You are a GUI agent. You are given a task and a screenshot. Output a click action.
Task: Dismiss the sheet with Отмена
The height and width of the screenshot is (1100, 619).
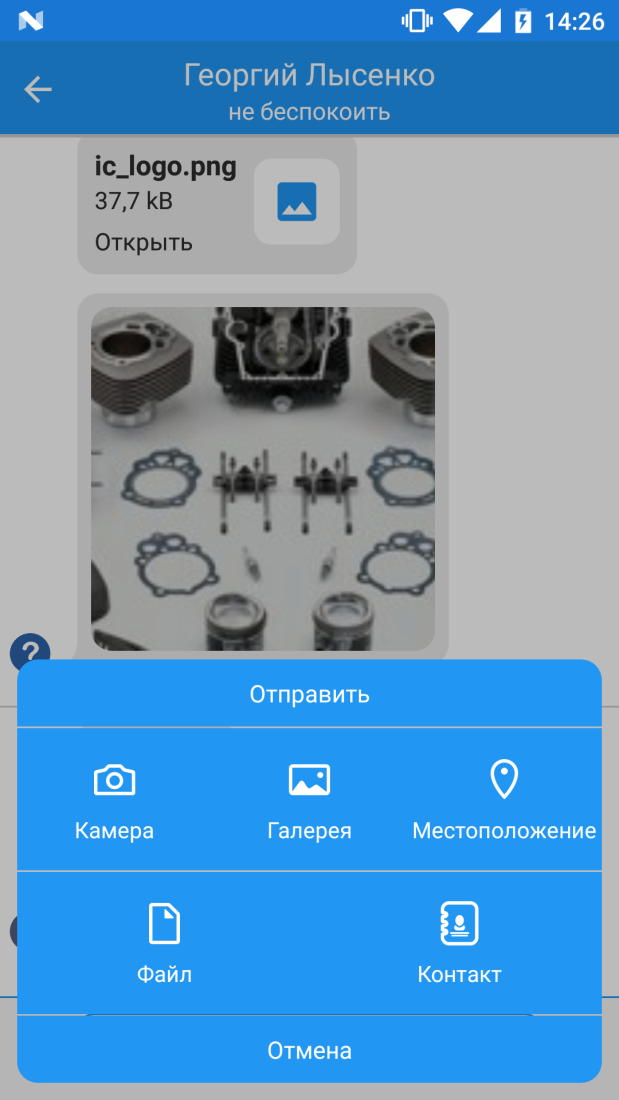[x=309, y=1050]
